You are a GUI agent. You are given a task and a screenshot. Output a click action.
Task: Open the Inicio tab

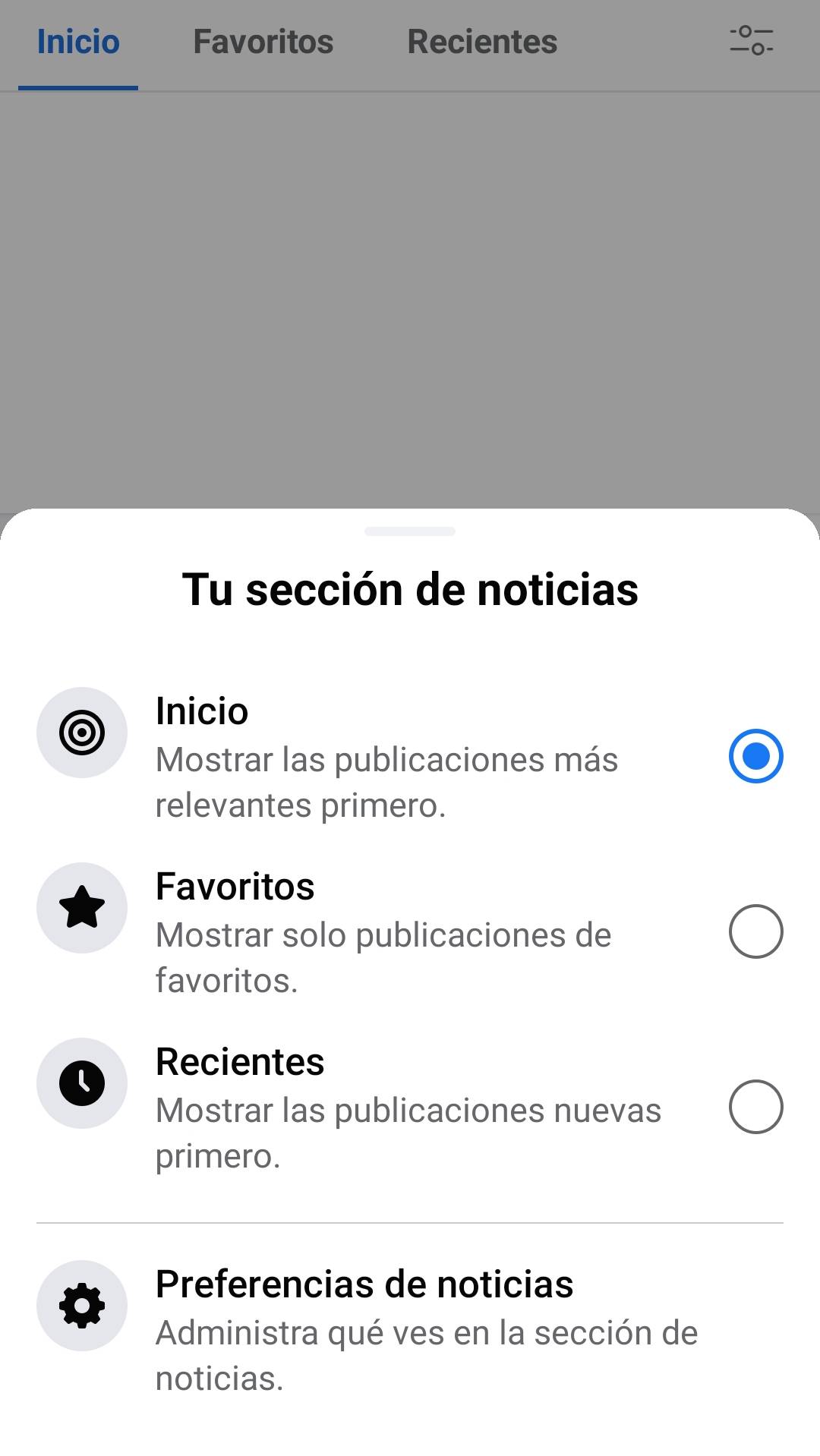78,43
